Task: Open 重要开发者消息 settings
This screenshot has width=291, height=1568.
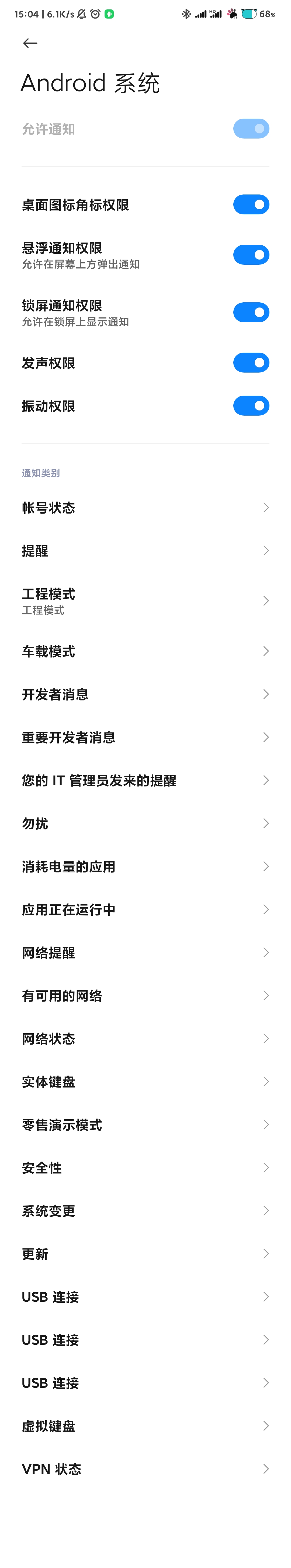Action: pos(145,737)
